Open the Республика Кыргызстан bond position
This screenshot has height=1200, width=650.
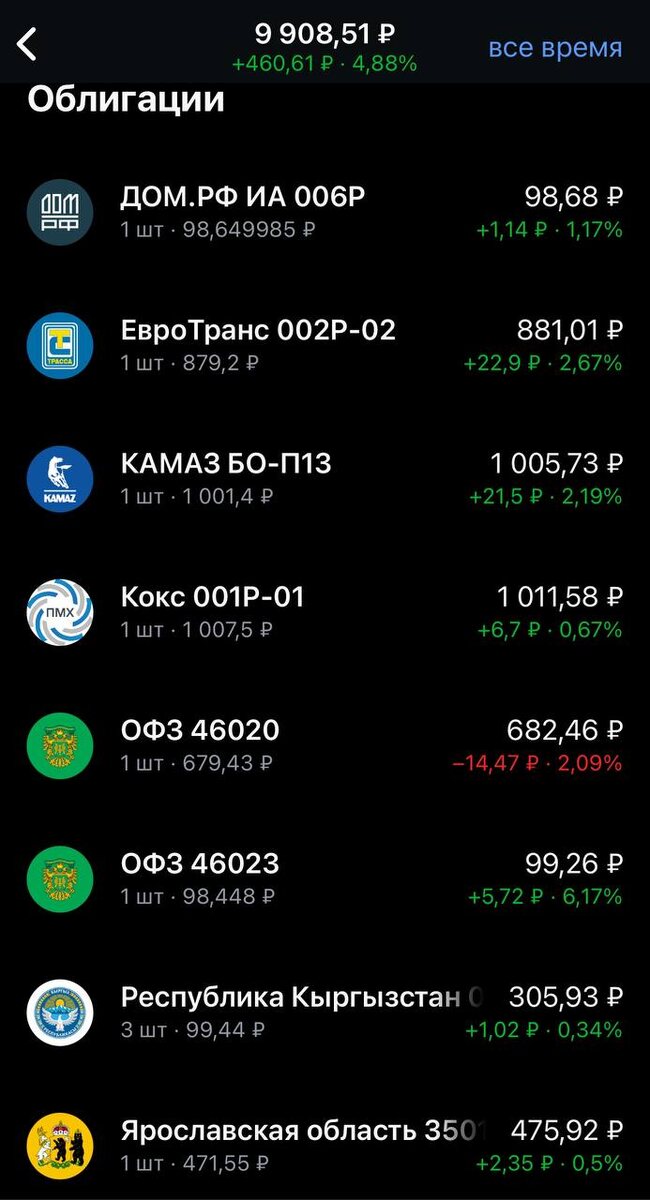coord(325,1012)
